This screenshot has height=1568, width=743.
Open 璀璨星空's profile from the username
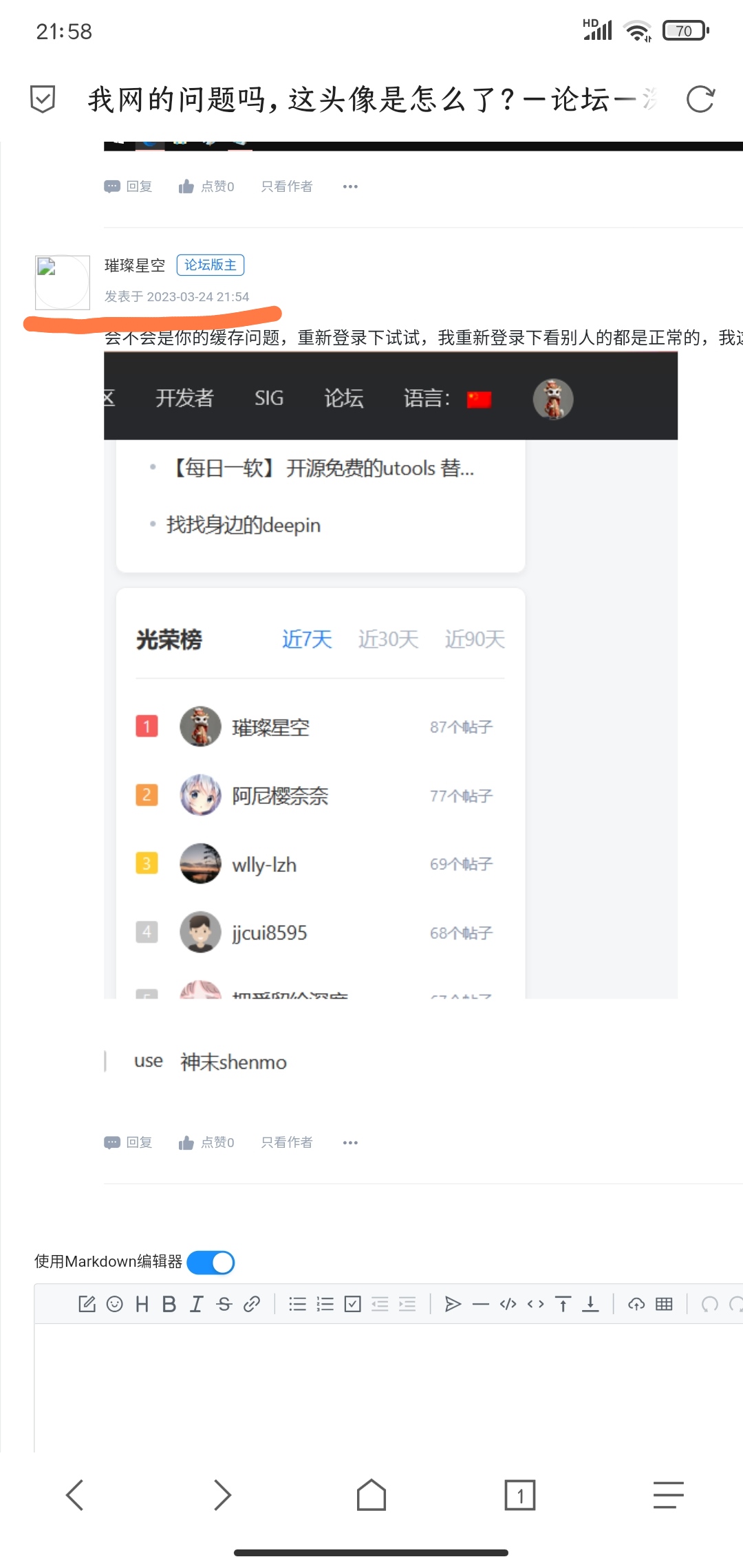135,265
